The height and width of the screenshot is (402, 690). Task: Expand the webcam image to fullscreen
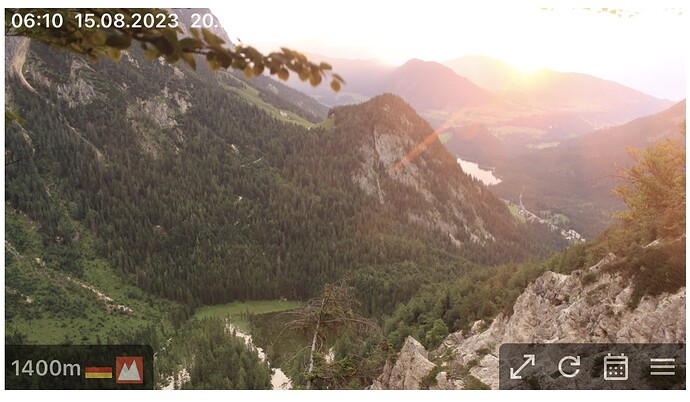(522, 367)
